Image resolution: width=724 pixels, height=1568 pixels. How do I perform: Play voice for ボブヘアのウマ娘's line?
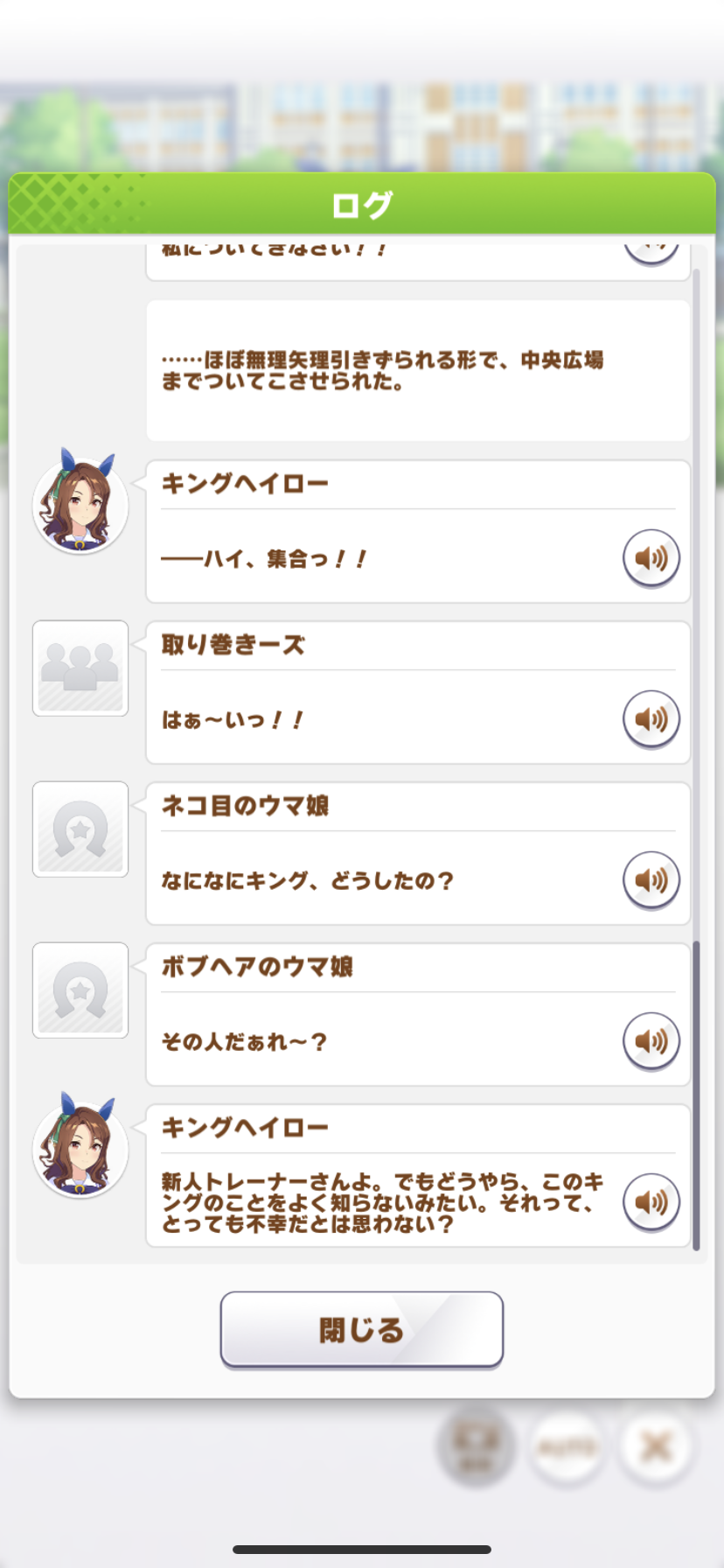pyautogui.click(x=651, y=1040)
